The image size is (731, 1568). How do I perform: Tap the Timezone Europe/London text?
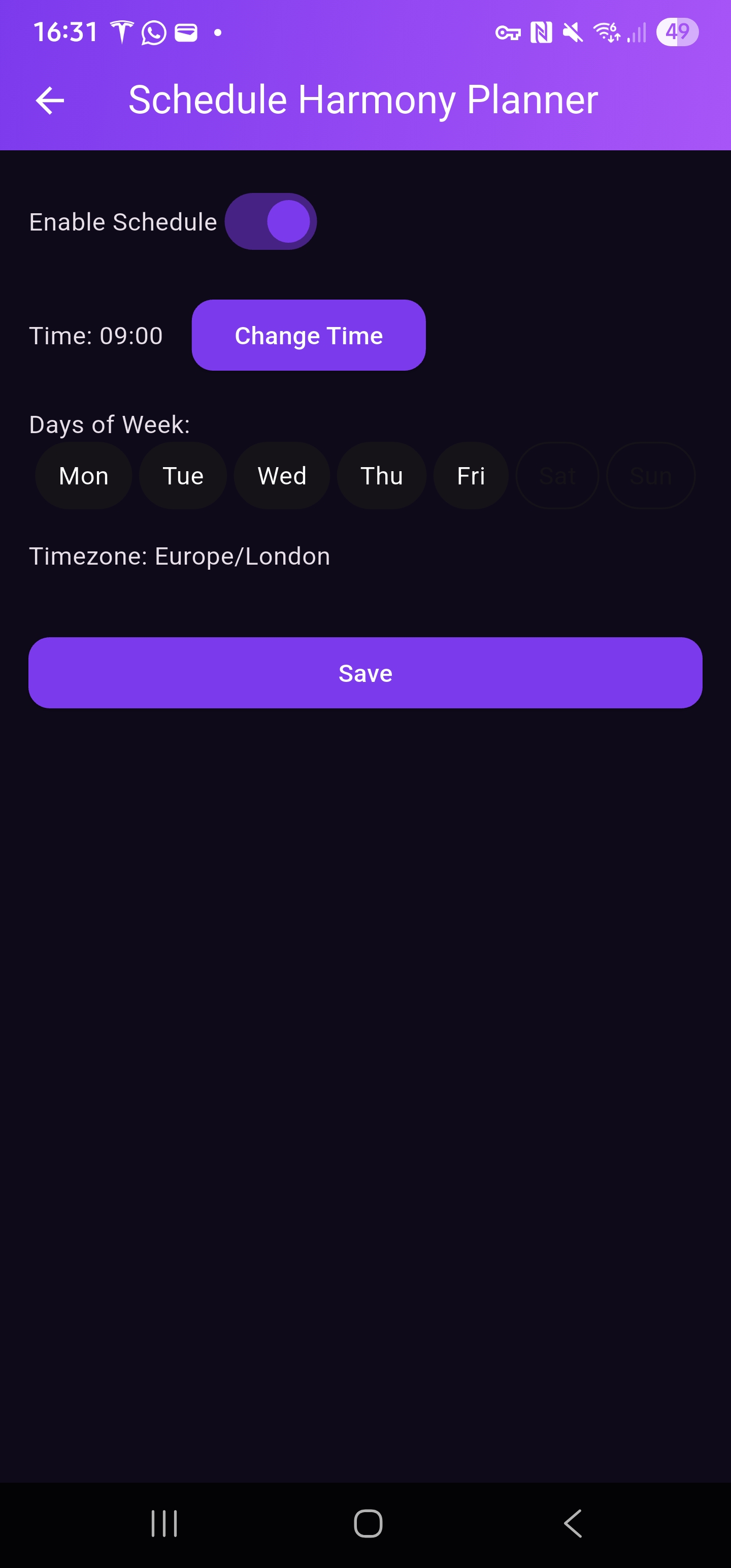(x=180, y=554)
